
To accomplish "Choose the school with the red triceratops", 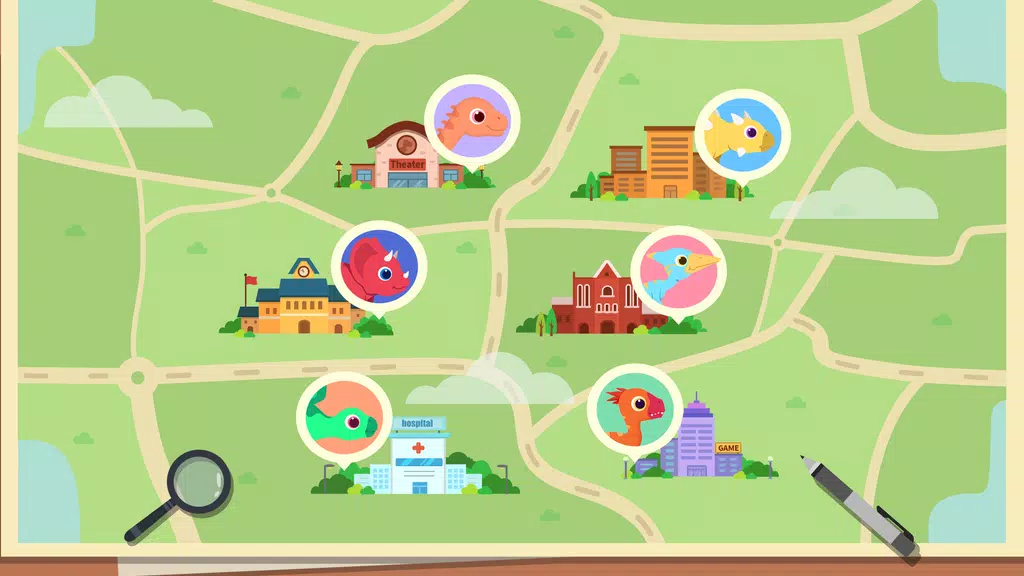I will click(x=300, y=299).
